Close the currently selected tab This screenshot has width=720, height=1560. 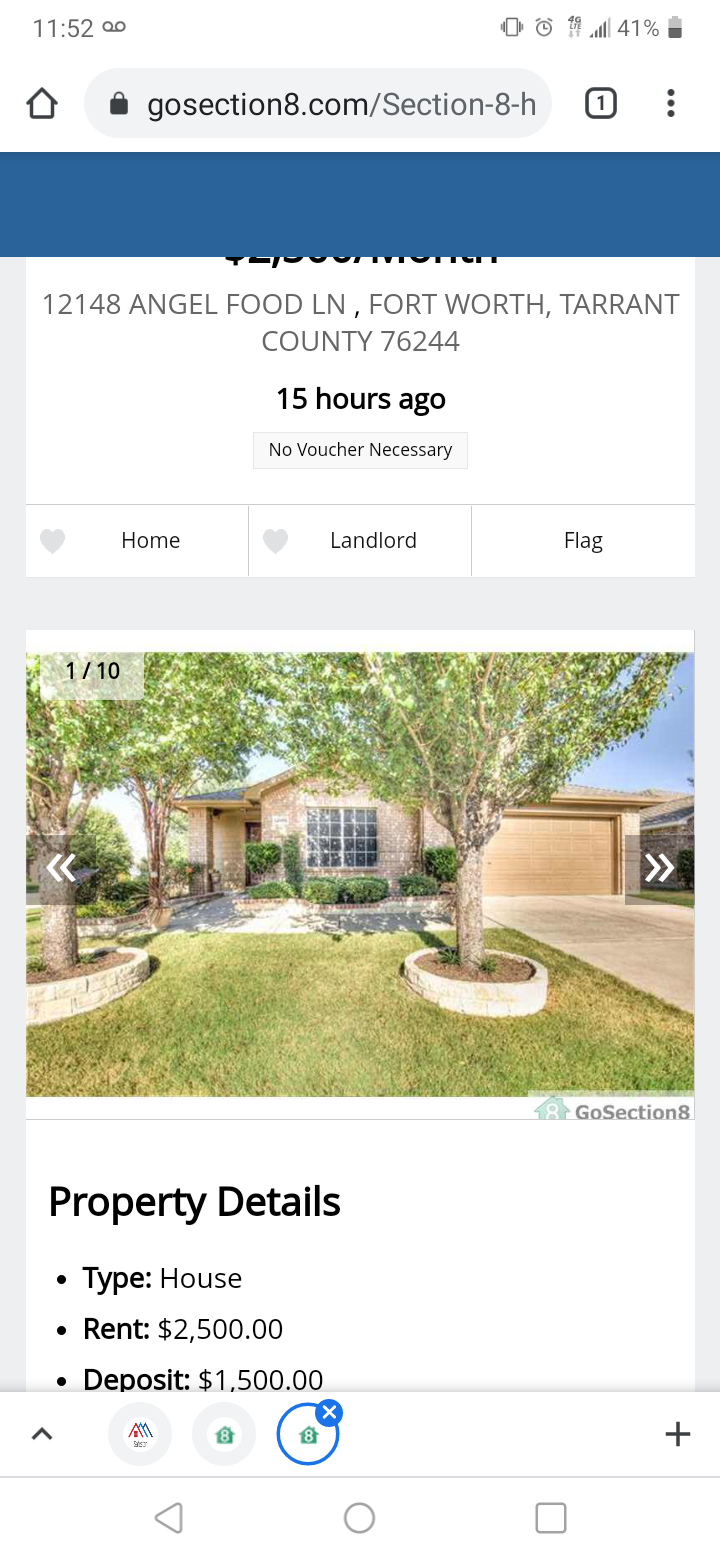click(329, 1412)
